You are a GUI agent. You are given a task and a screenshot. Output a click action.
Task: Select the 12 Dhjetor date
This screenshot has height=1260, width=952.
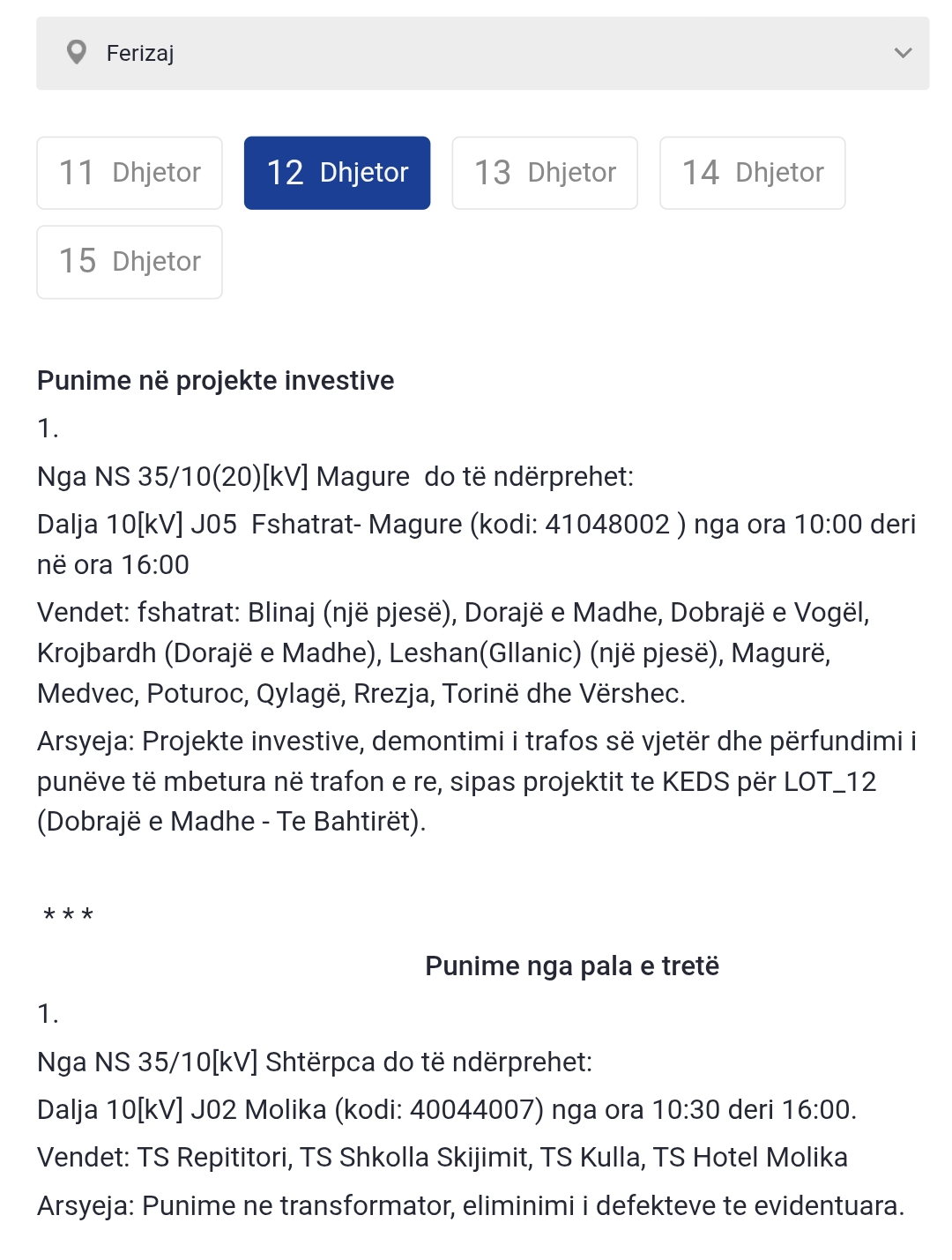pyautogui.click(x=337, y=173)
